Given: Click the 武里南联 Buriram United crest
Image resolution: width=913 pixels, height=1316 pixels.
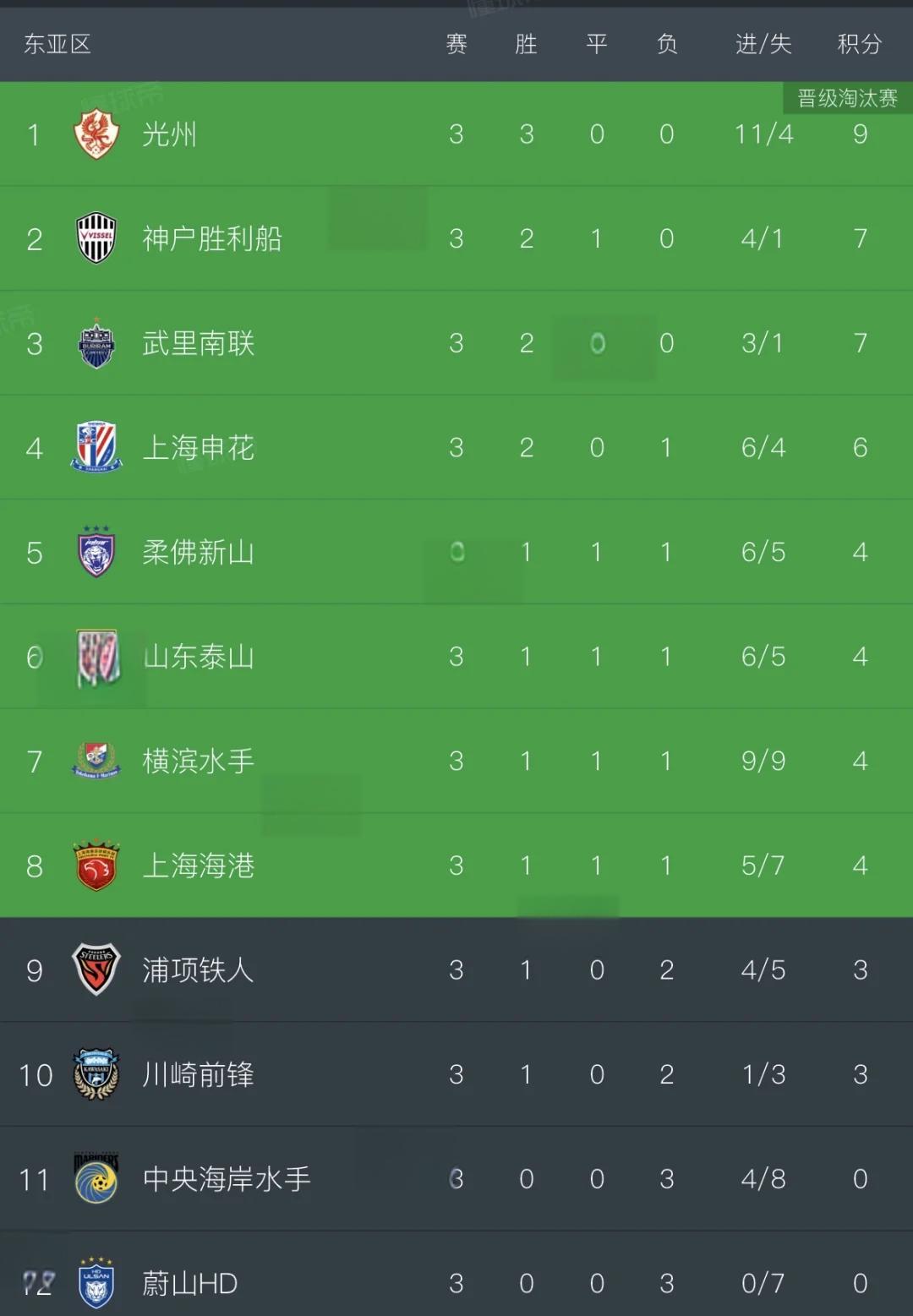Looking at the screenshot, I should coord(96,343).
